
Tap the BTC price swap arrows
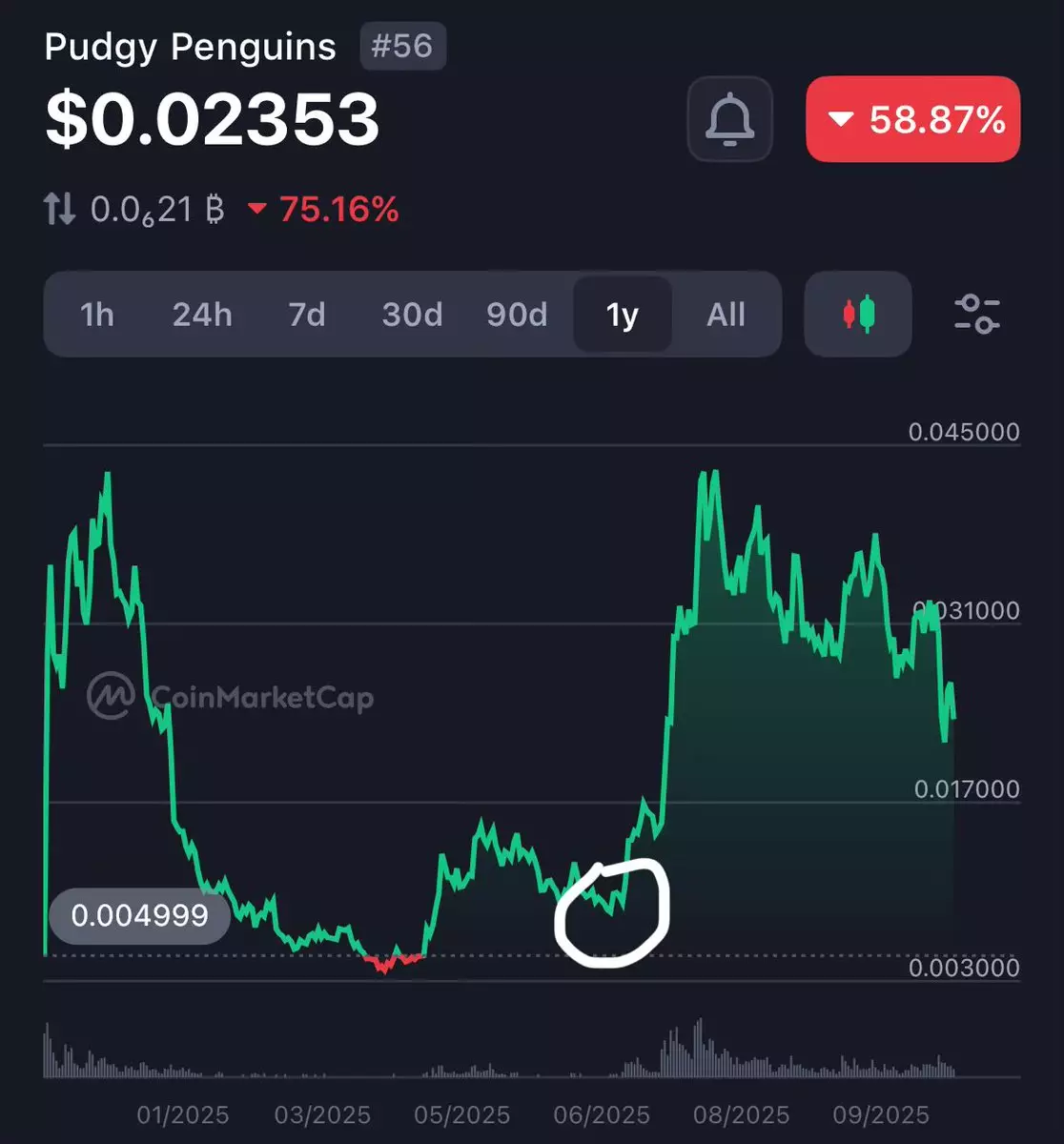point(60,209)
